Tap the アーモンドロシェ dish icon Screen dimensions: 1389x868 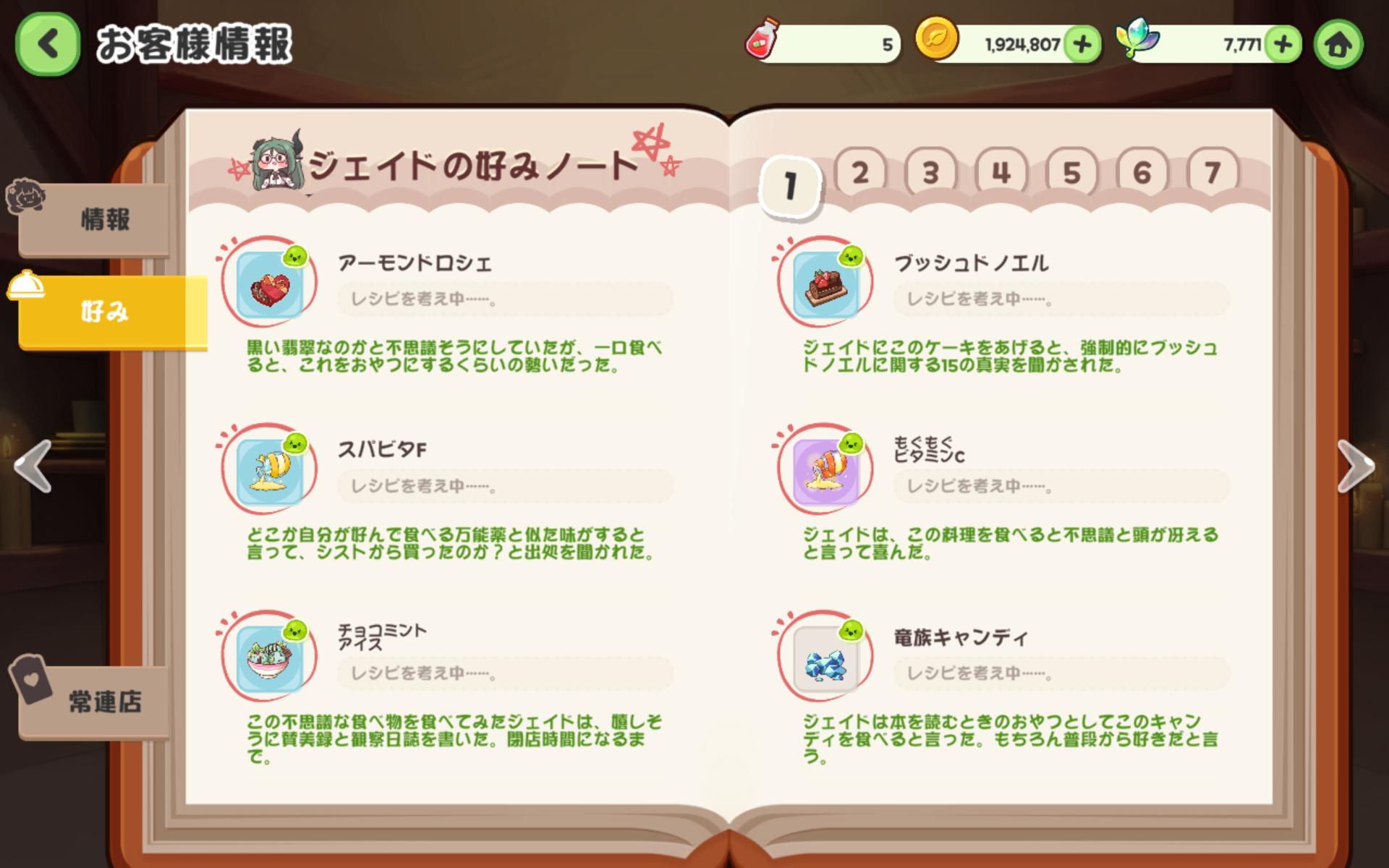pos(269,283)
